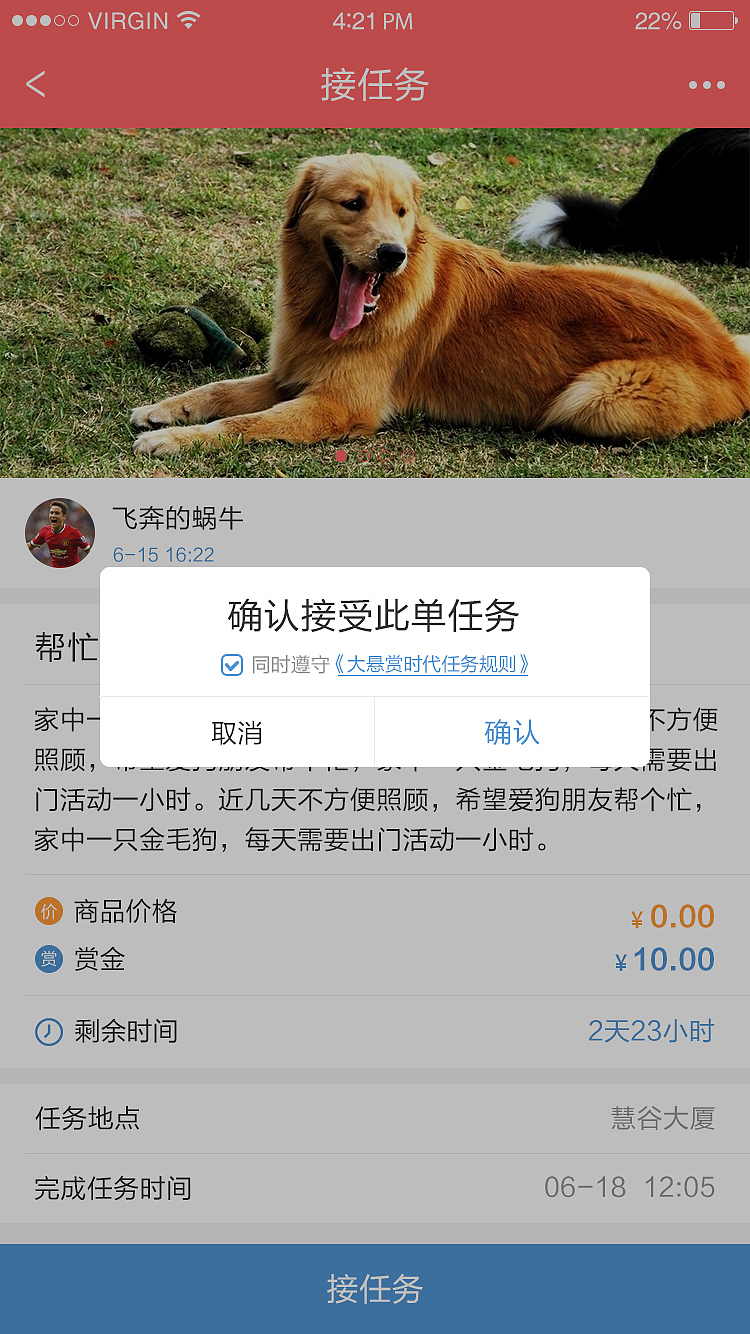Click 确认 to accept the task
This screenshot has width=750, height=1334.
(510, 732)
